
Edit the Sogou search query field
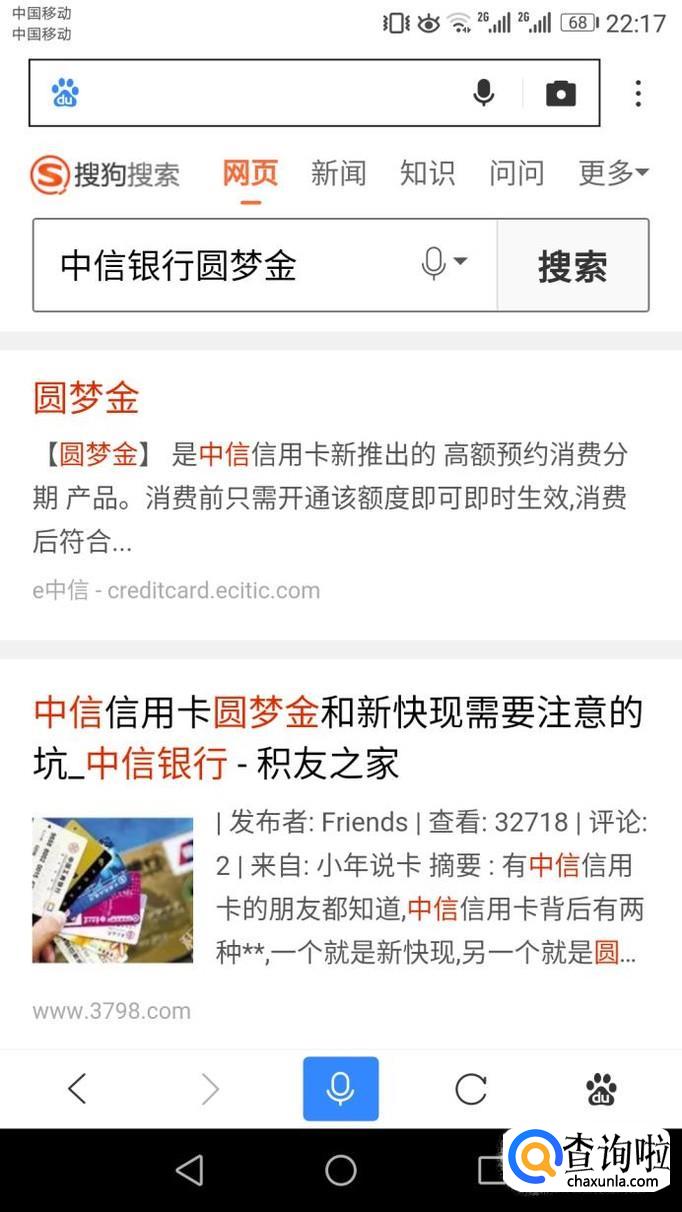tap(220, 265)
